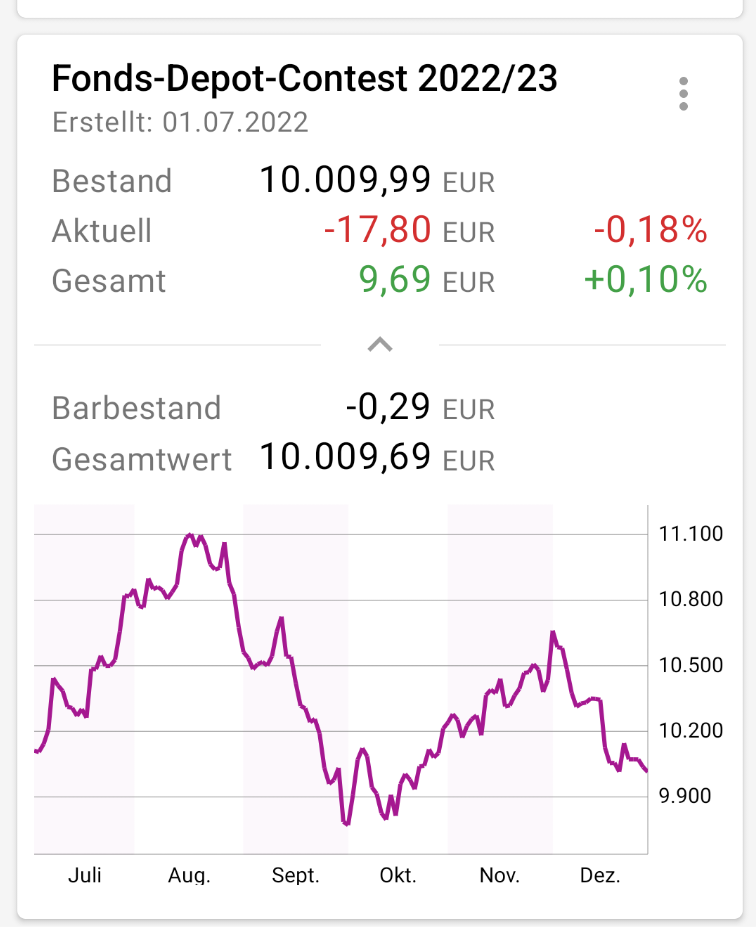
Task: Collapse the depot details with the chevron
Action: tap(379, 345)
